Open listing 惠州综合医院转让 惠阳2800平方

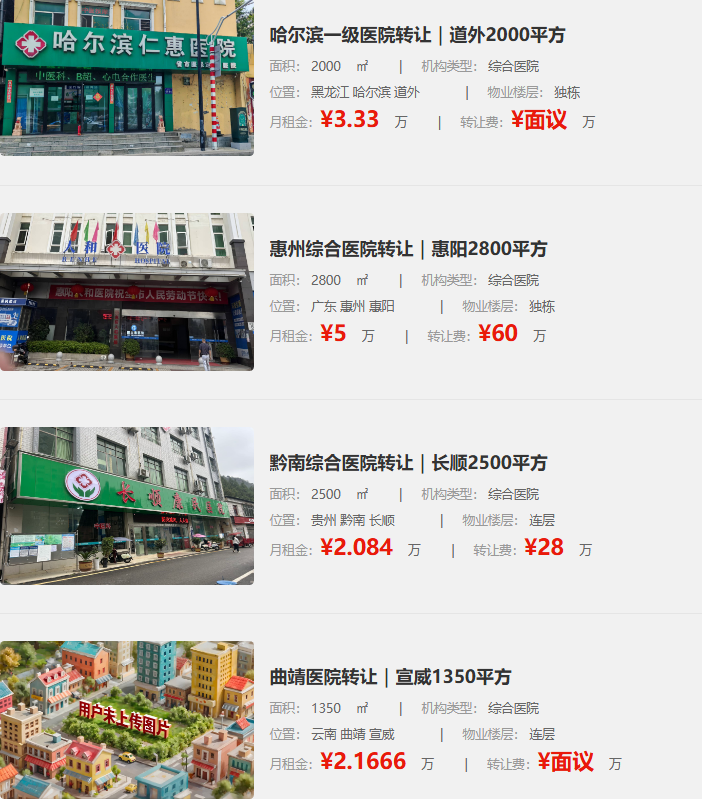(x=409, y=249)
